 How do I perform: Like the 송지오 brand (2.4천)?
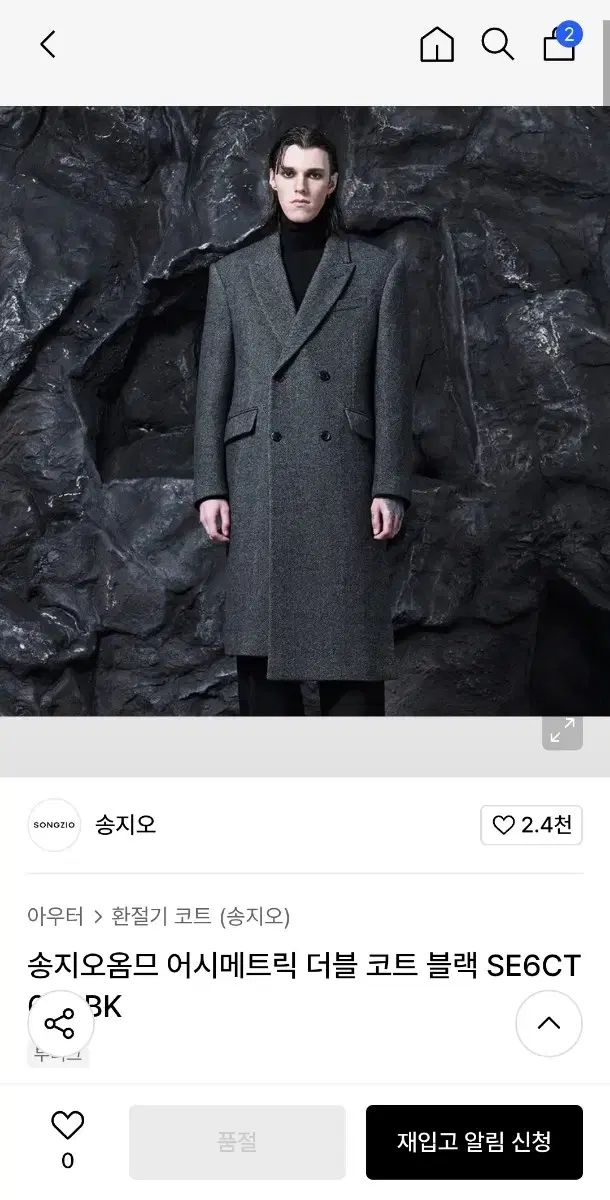[532, 825]
